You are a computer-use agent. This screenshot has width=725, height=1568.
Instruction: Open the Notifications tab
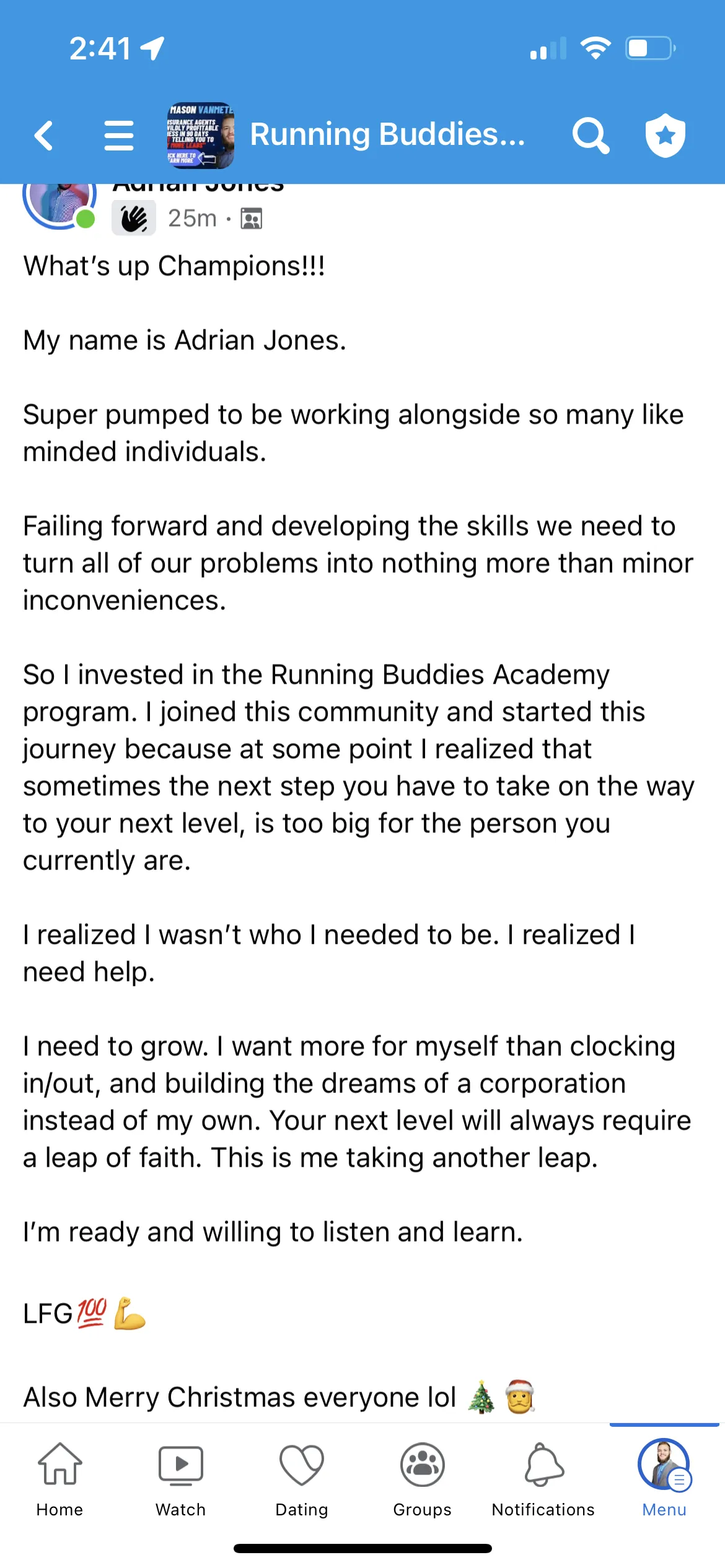pyautogui.click(x=543, y=1479)
